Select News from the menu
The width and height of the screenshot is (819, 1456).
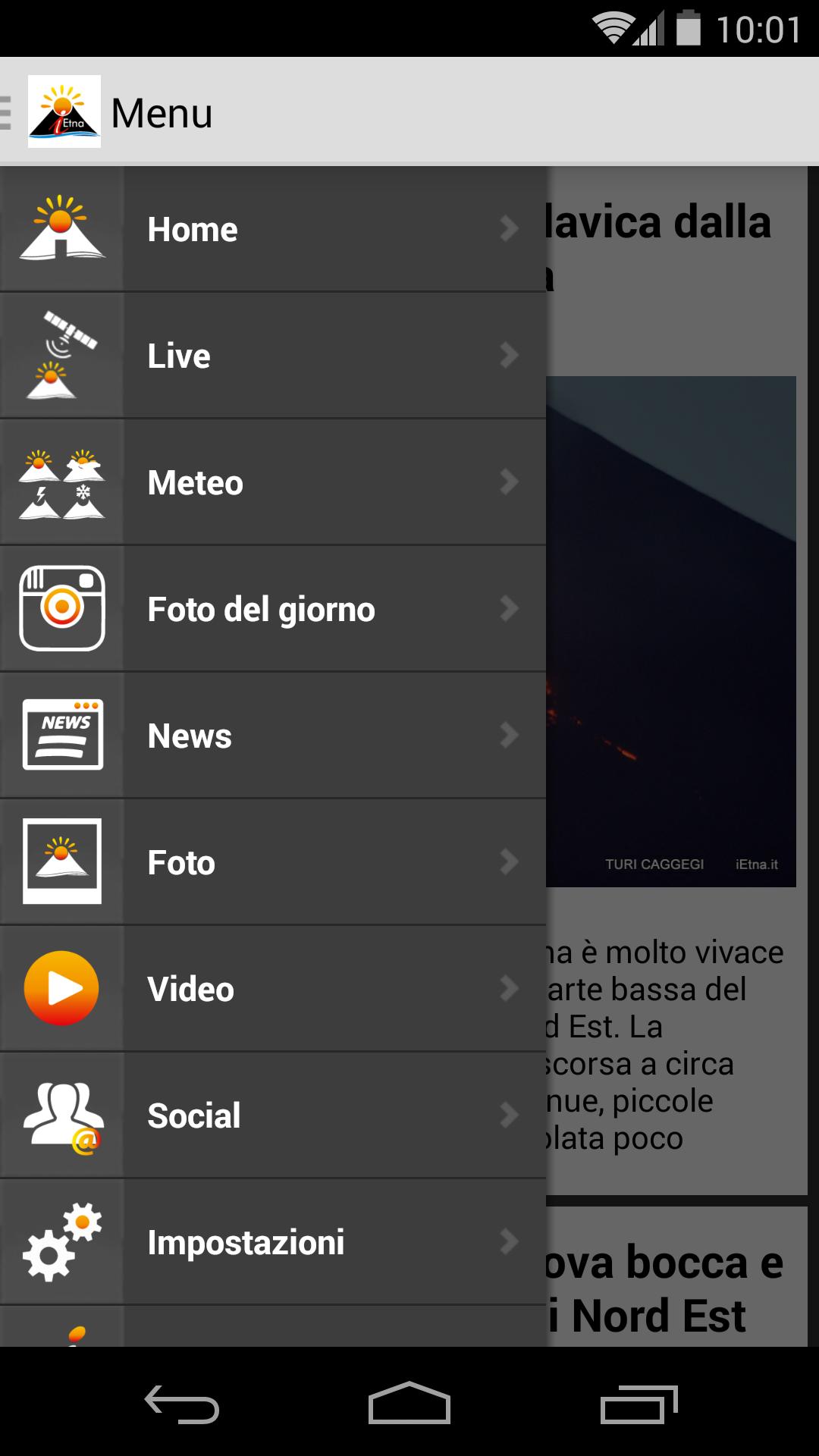point(273,736)
